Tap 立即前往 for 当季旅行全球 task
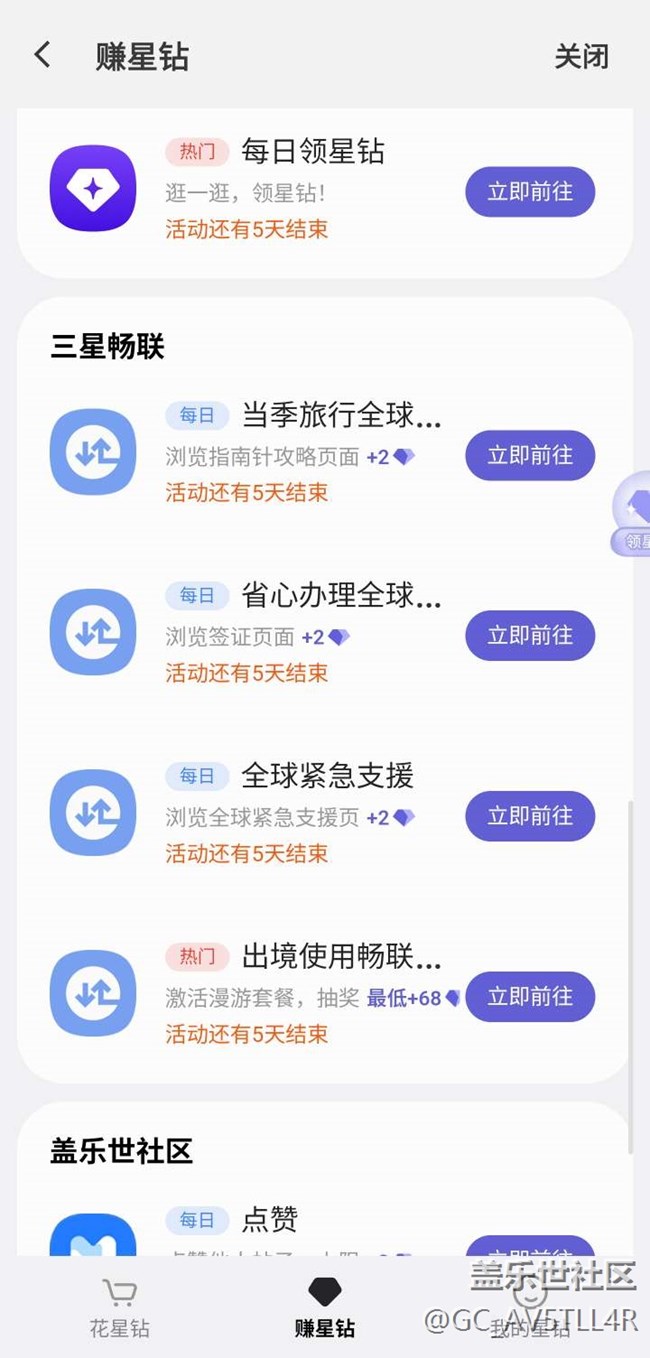Image resolution: width=650 pixels, height=1358 pixels. (x=530, y=456)
